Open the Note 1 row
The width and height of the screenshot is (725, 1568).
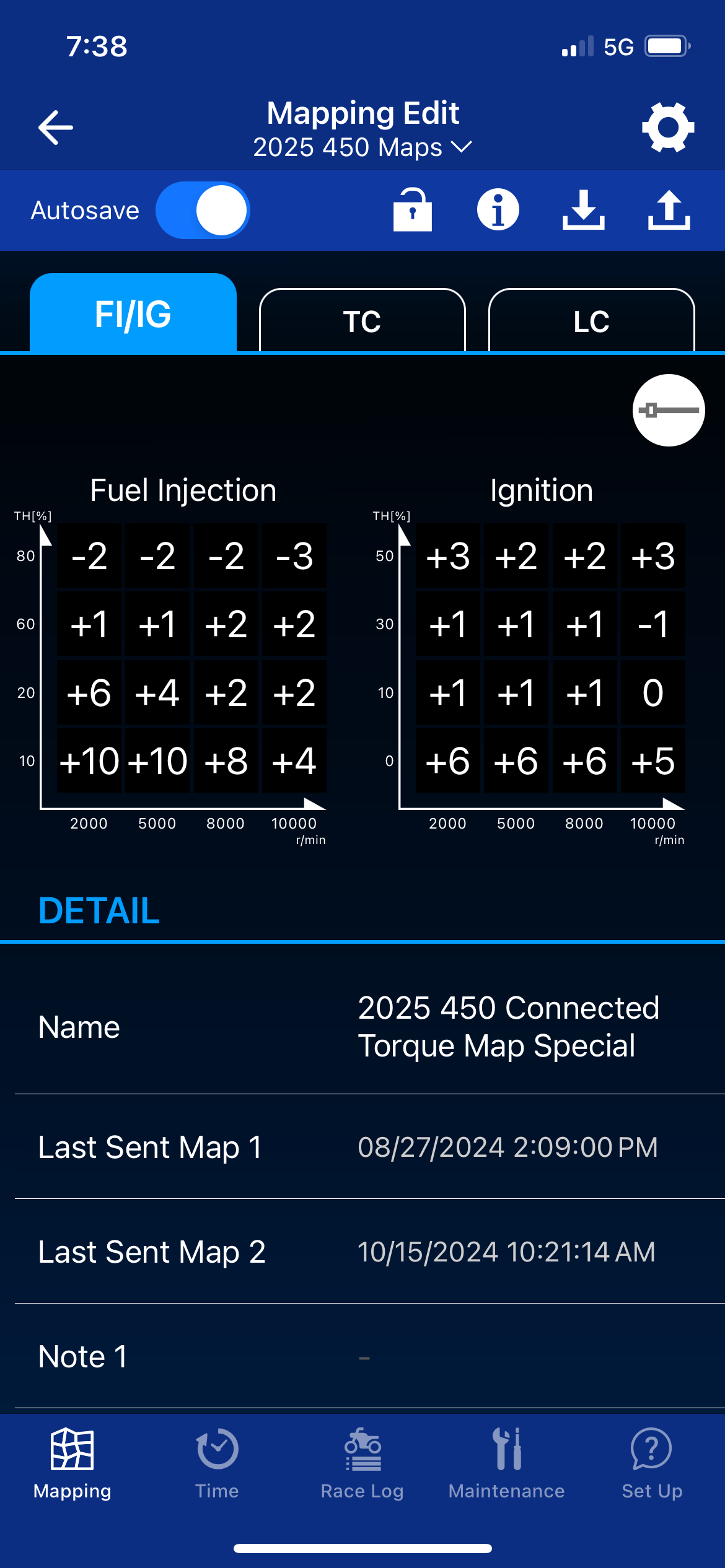pyautogui.click(x=362, y=1356)
